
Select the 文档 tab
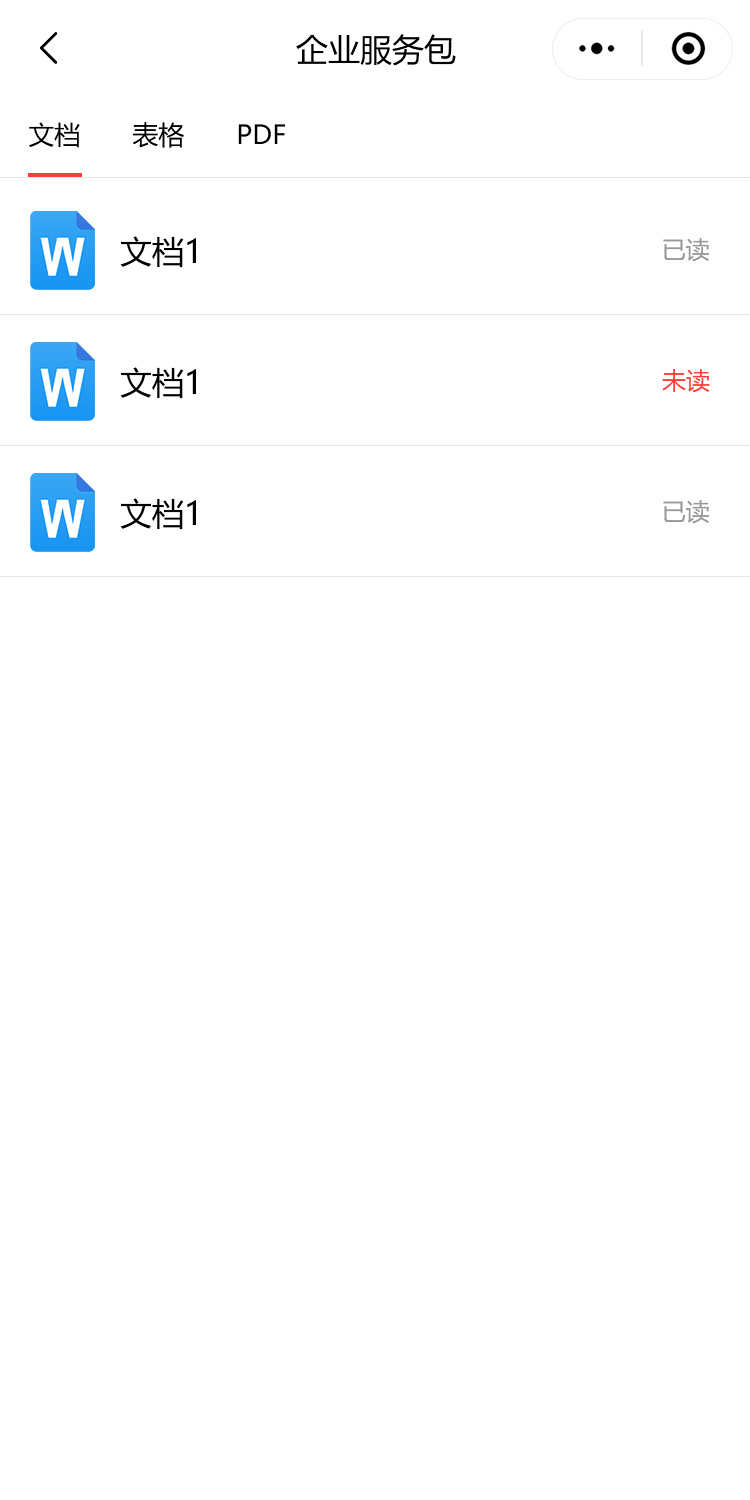point(55,135)
